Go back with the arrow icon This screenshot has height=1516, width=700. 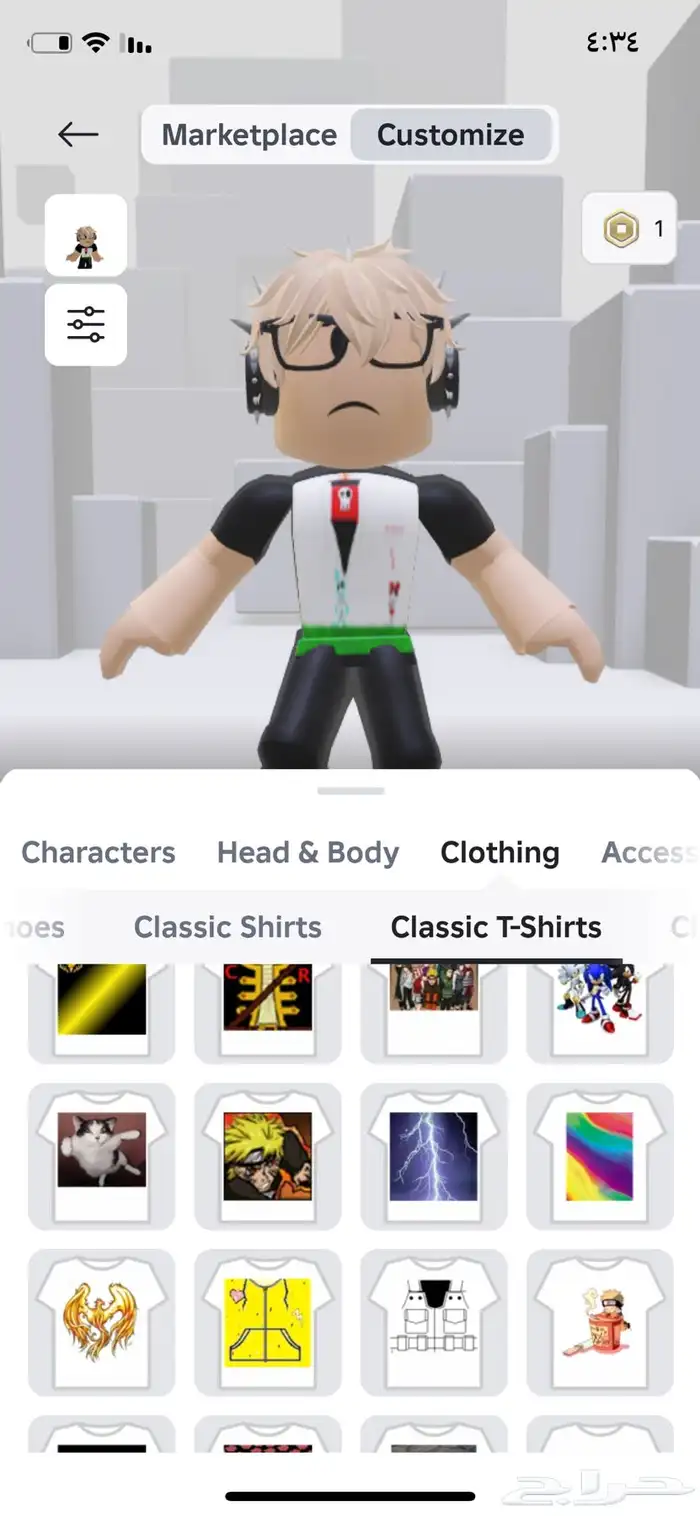pyautogui.click(x=78, y=134)
